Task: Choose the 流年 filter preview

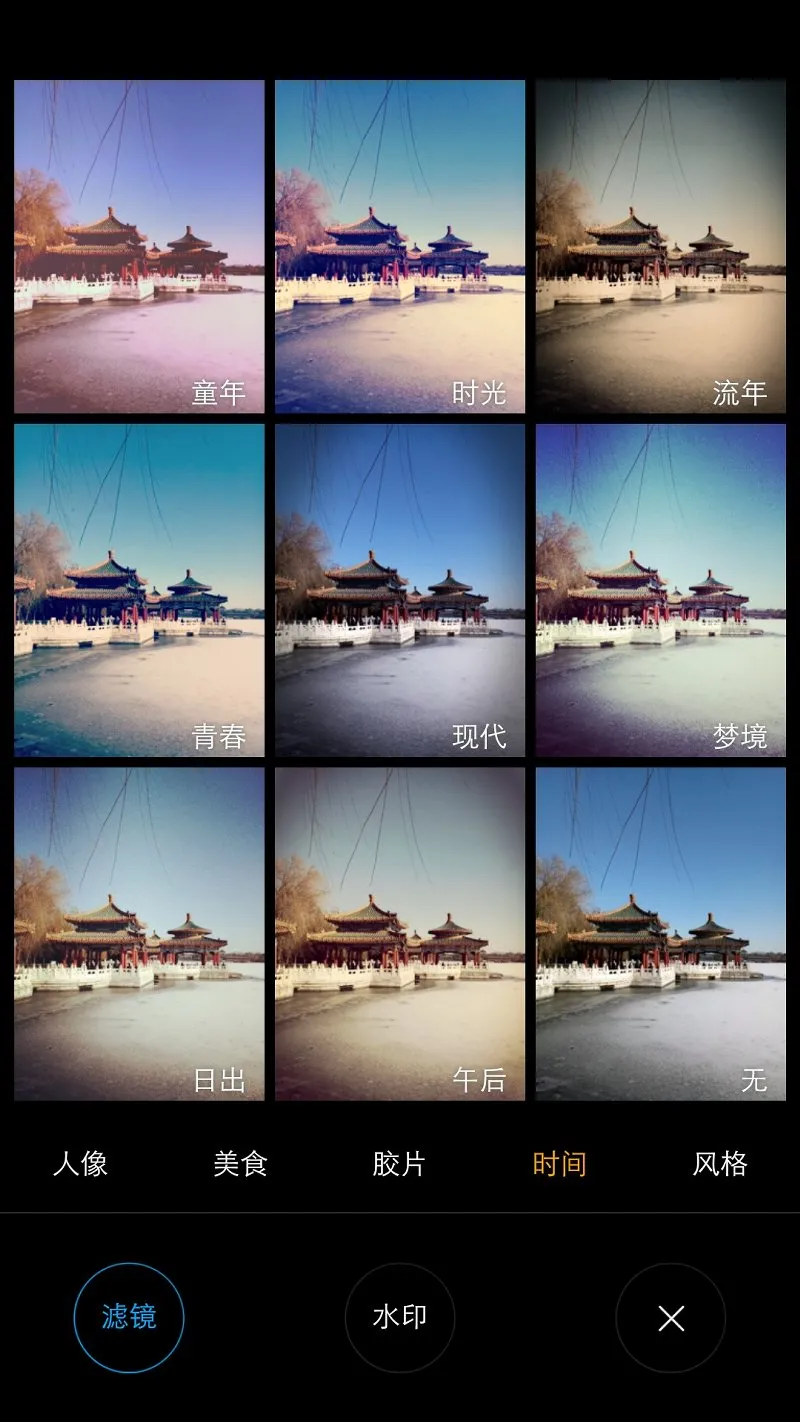Action: 661,246
